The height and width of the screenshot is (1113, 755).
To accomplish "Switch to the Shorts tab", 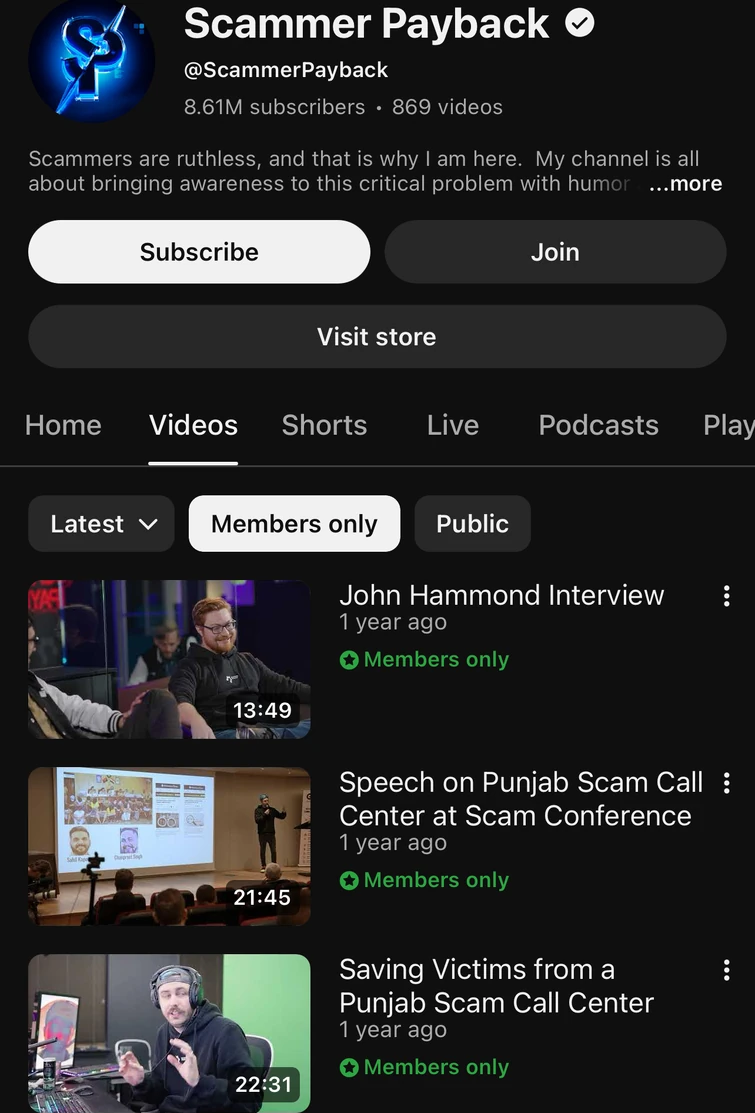I will tap(324, 425).
